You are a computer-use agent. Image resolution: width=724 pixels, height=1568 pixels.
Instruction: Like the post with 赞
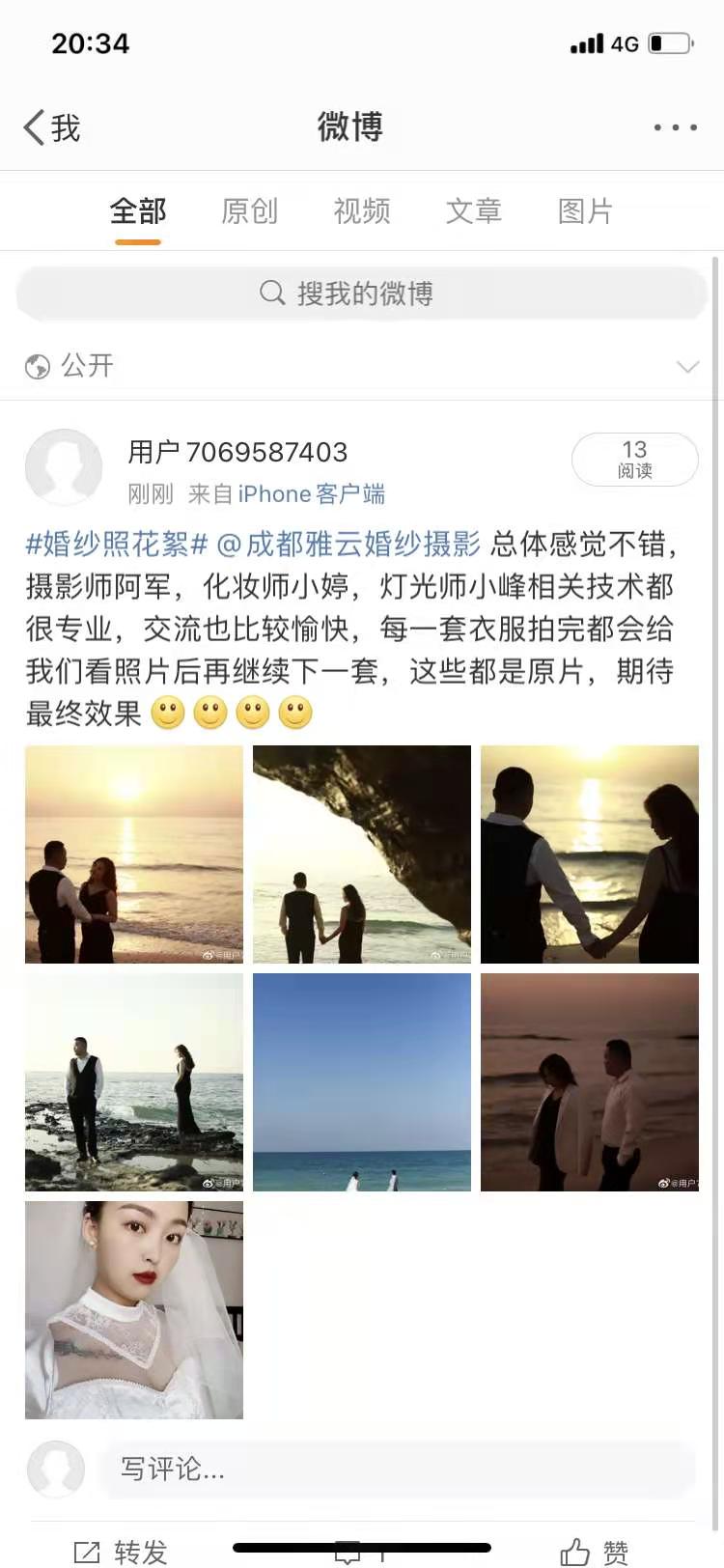(595, 1551)
